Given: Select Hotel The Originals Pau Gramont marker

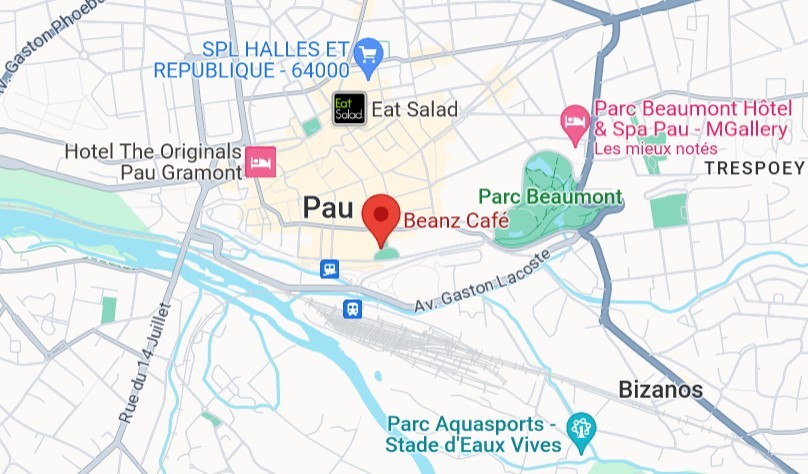Looking at the screenshot, I should coord(261,160).
